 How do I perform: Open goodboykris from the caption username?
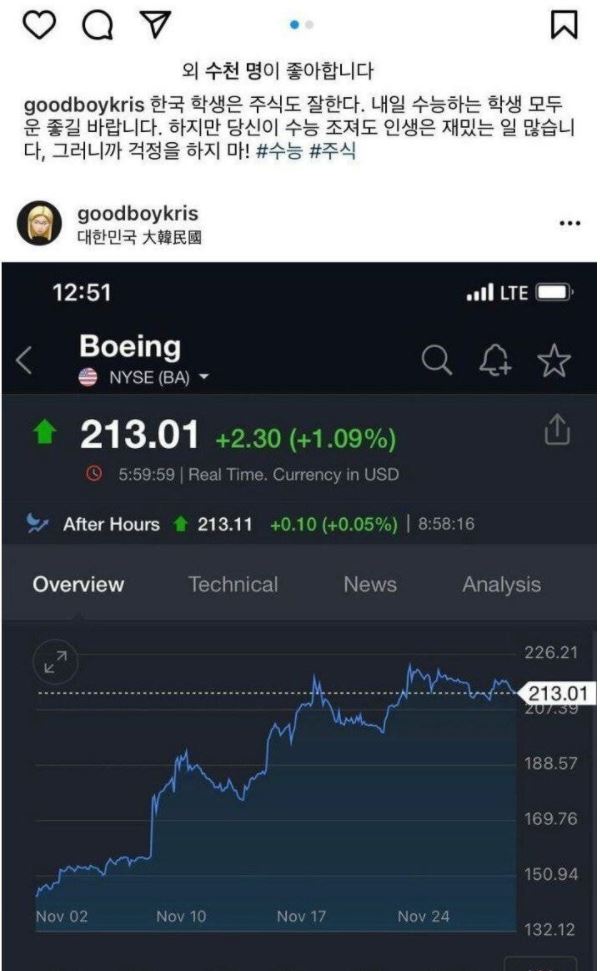[x=84, y=105]
